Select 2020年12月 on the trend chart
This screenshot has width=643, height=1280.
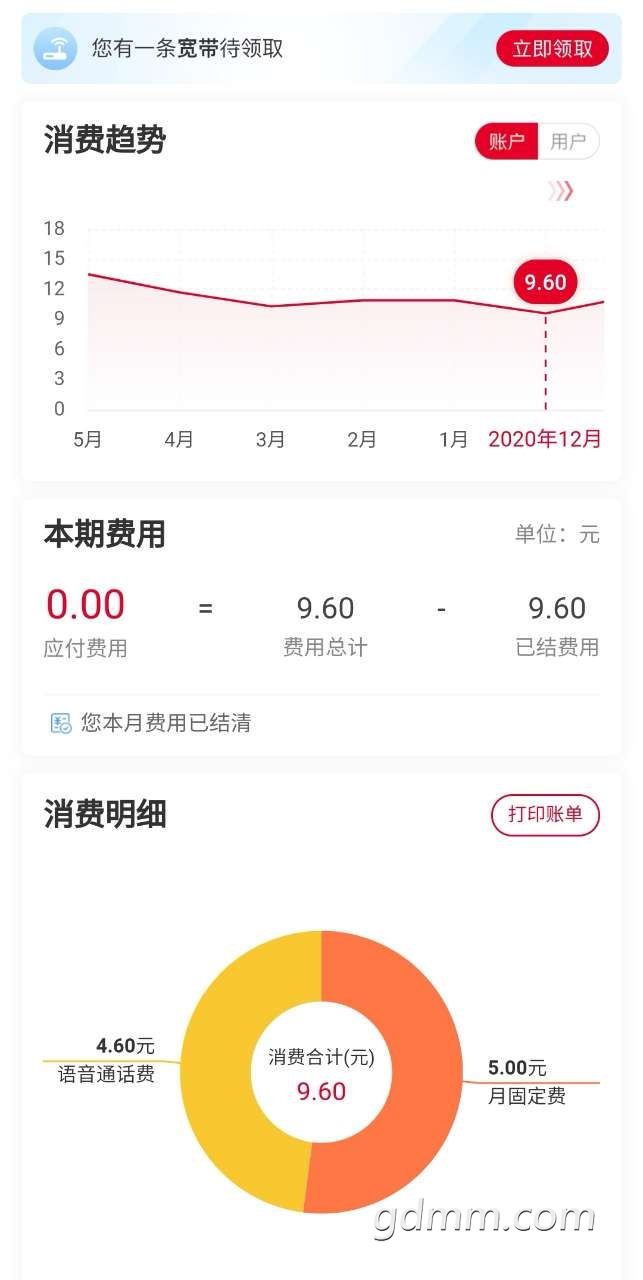click(545, 439)
